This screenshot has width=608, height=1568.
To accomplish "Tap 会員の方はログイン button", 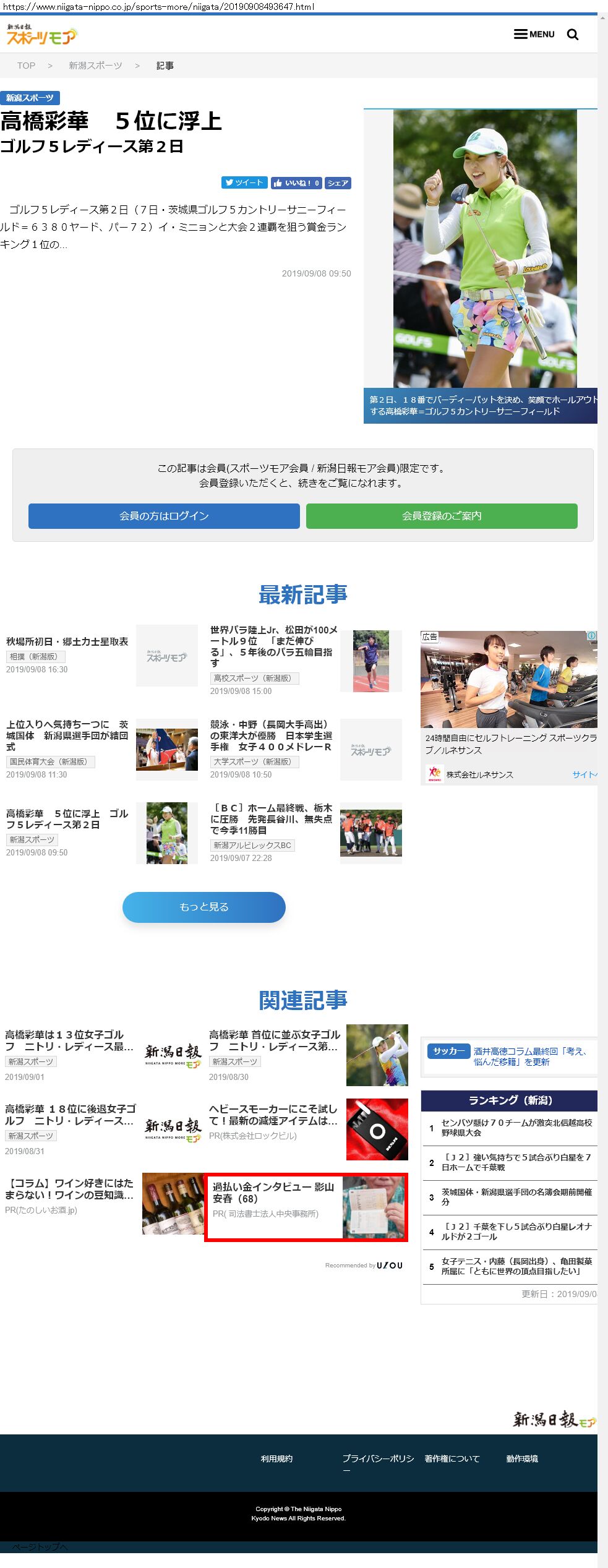I will coord(164,516).
